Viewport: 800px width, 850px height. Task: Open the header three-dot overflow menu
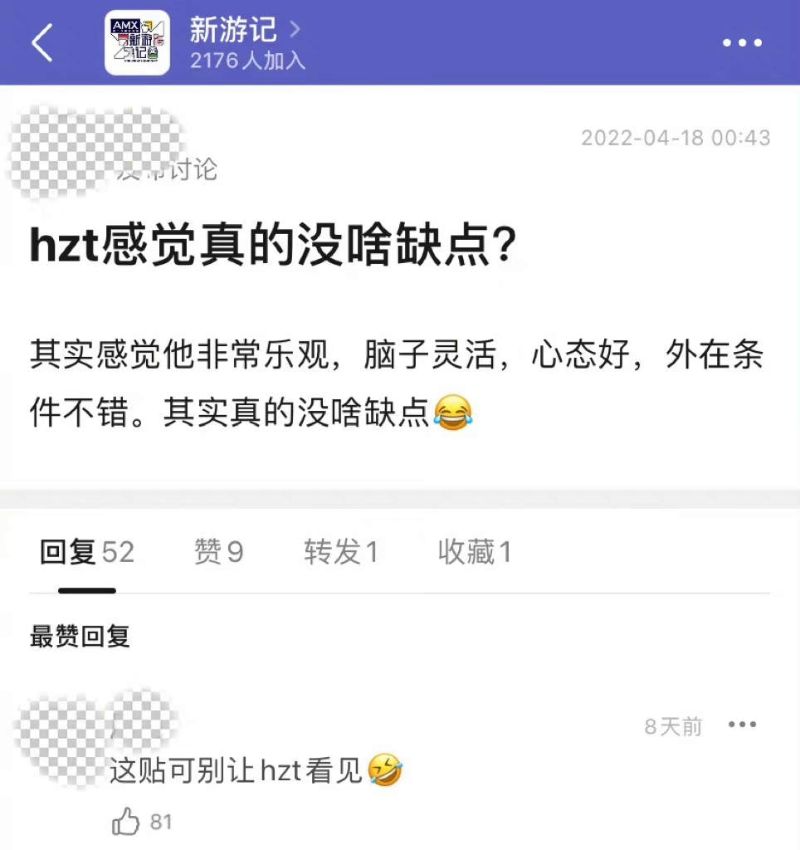pyautogui.click(x=742, y=44)
